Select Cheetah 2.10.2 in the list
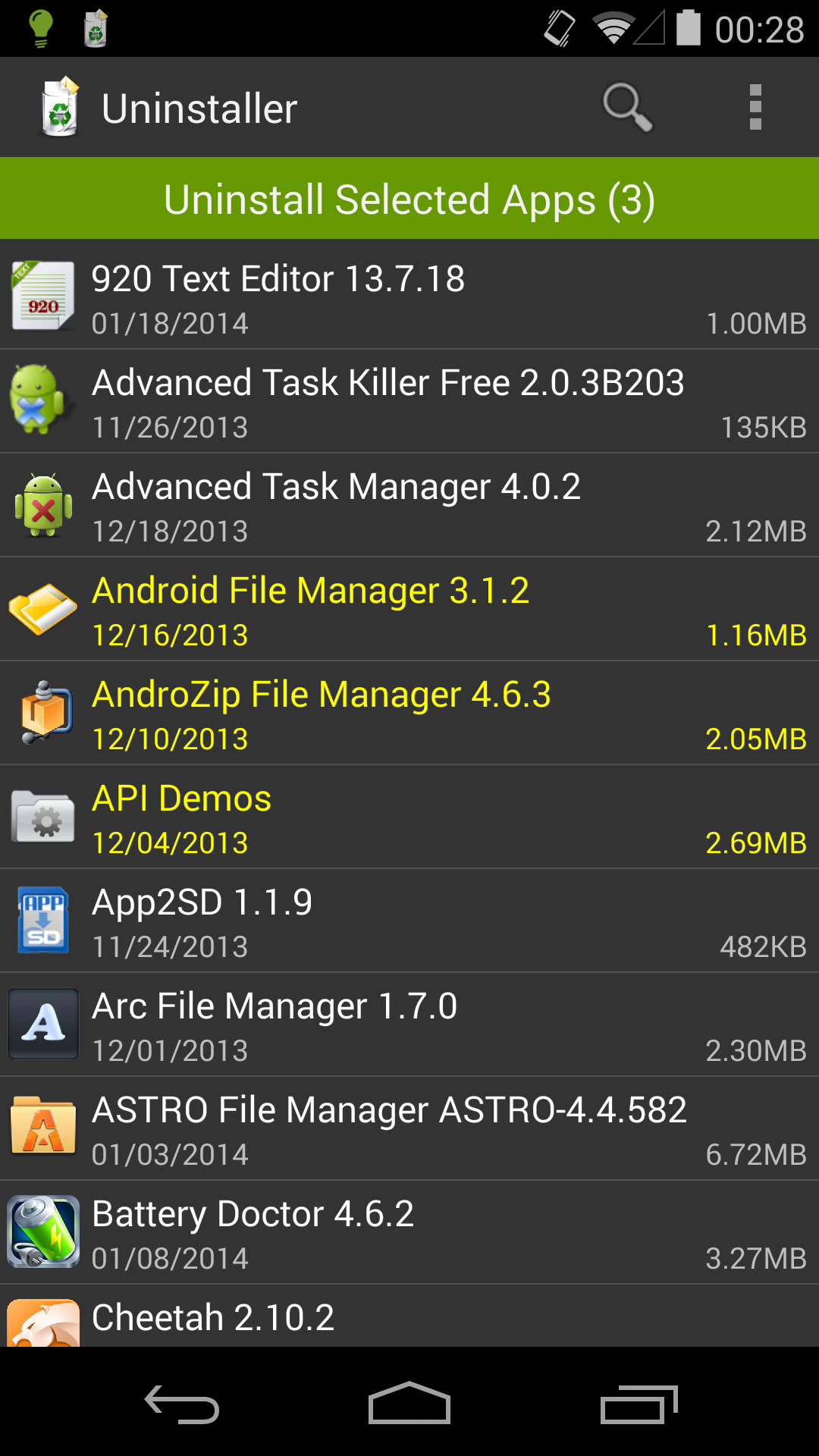This screenshot has height=1456, width=819. coord(409,1318)
